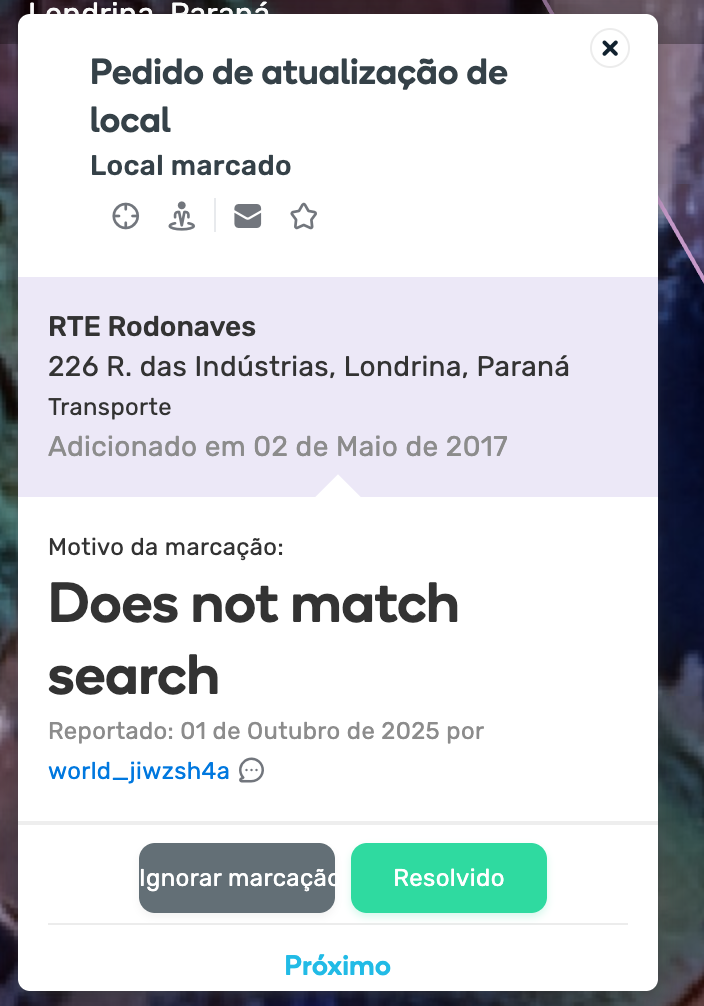Tap the envelope message icon
The image size is (704, 1006).
(x=248, y=216)
